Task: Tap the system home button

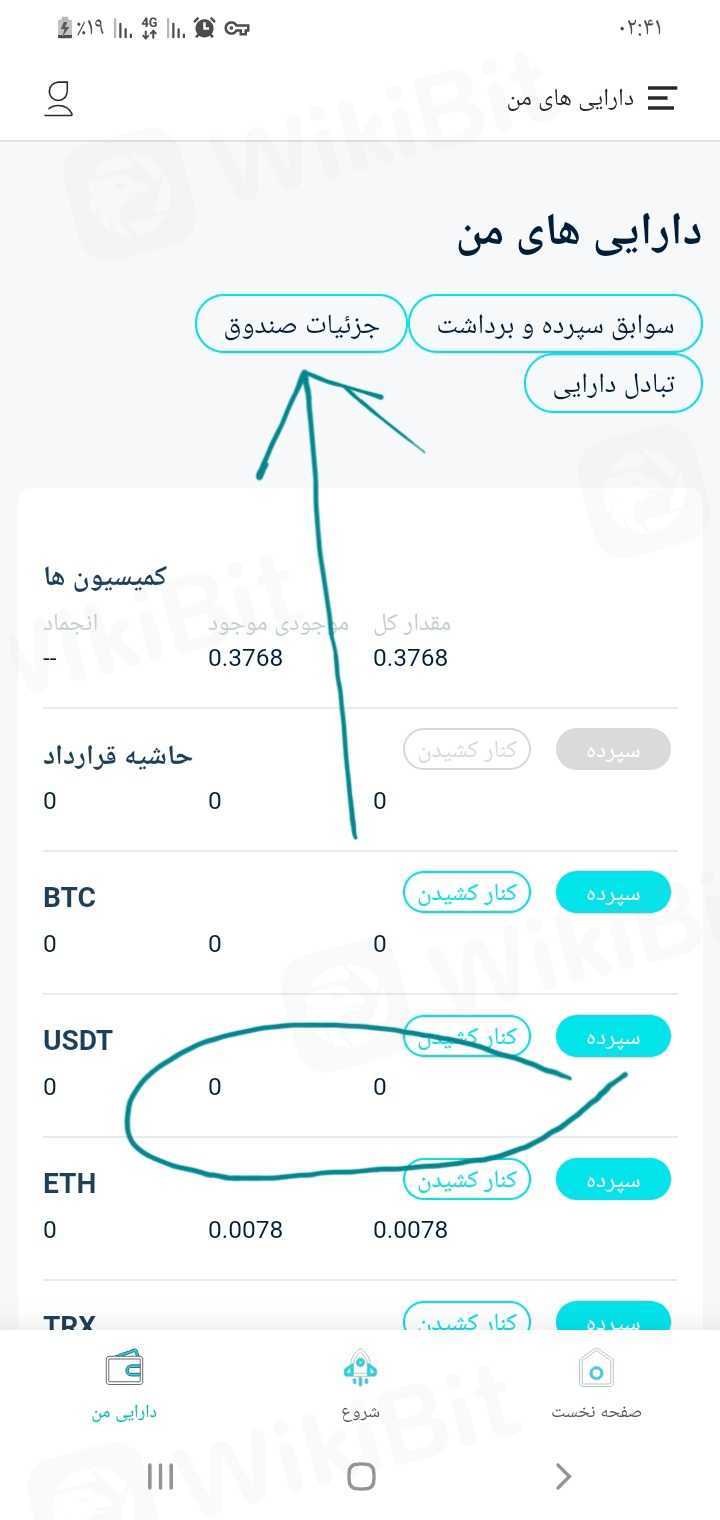Action: (361, 1476)
